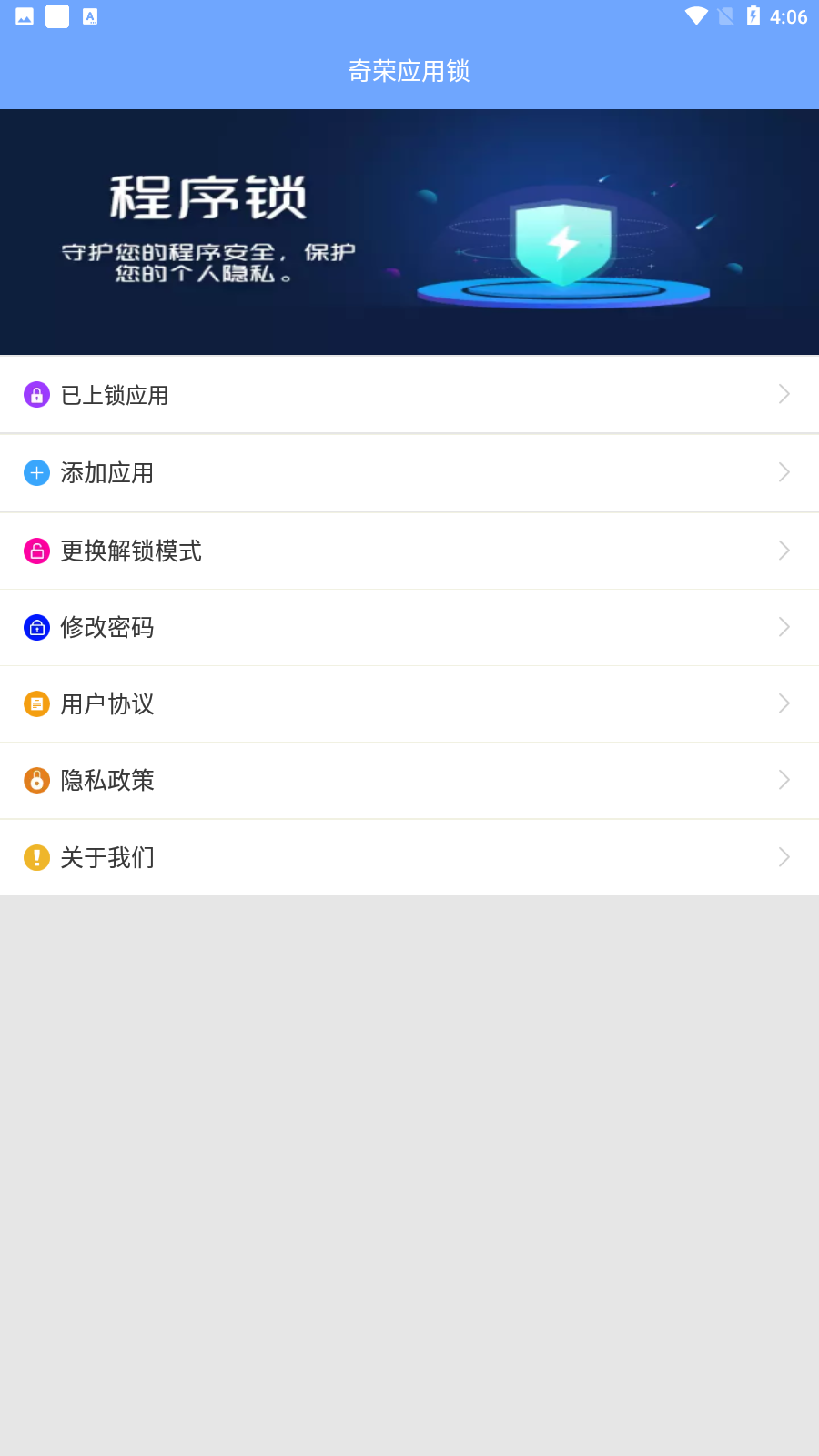Click the orange lock icon beside 隐私政策
Image resolution: width=819 pixels, height=1456 pixels.
36,780
